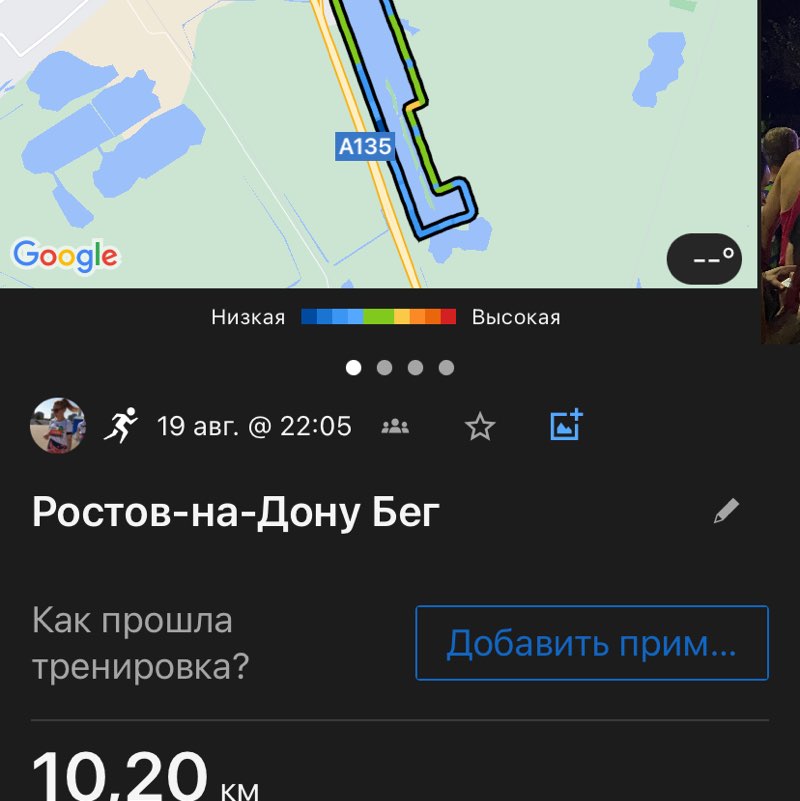Switch to the third carousel page dot
The height and width of the screenshot is (801, 800).
point(415,368)
